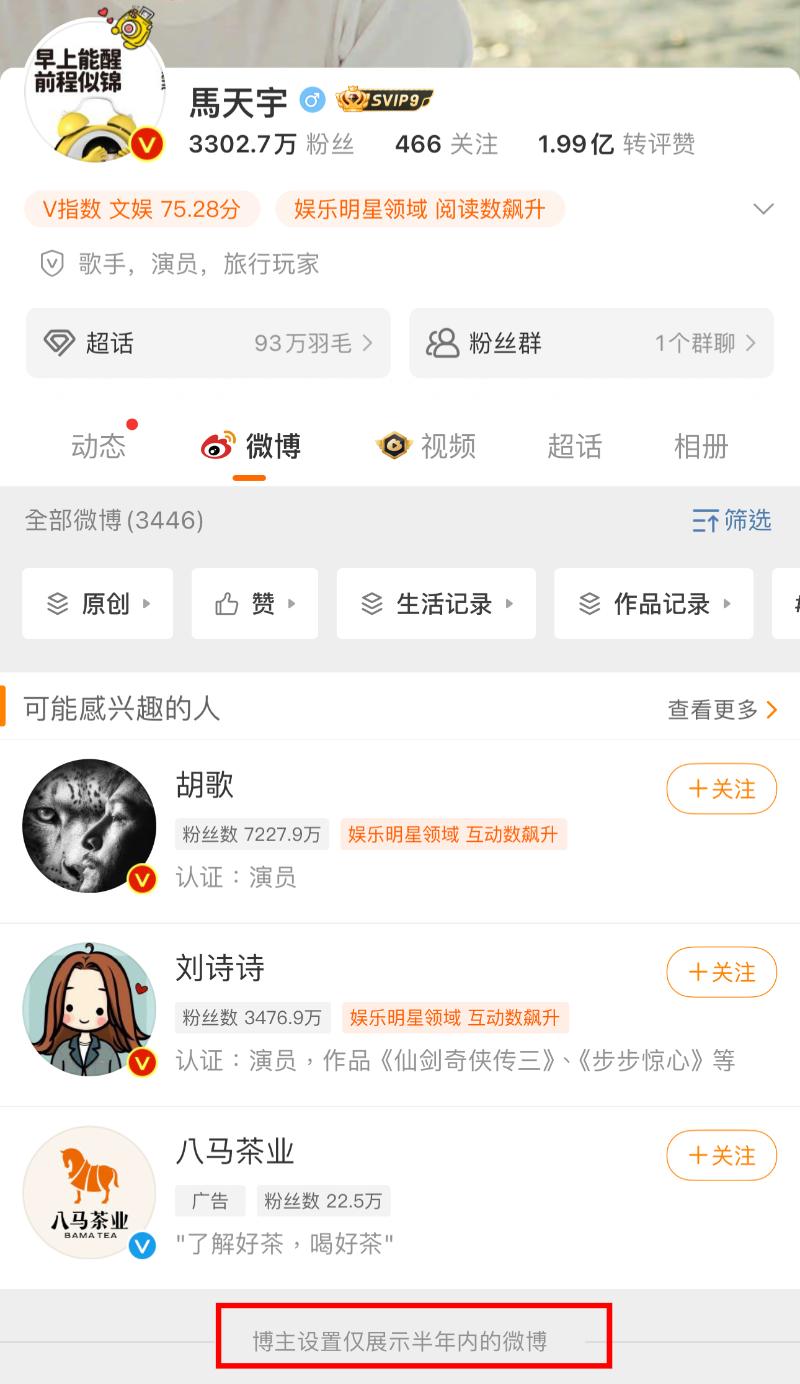Tap 查看更多 for more suggested people
This screenshot has width=800, height=1384.
pyautogui.click(x=722, y=710)
